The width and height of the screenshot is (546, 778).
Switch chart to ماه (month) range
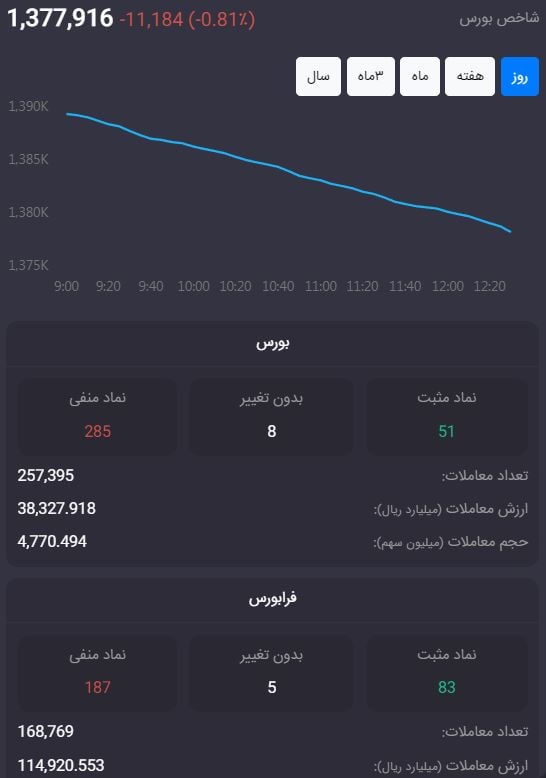point(420,76)
